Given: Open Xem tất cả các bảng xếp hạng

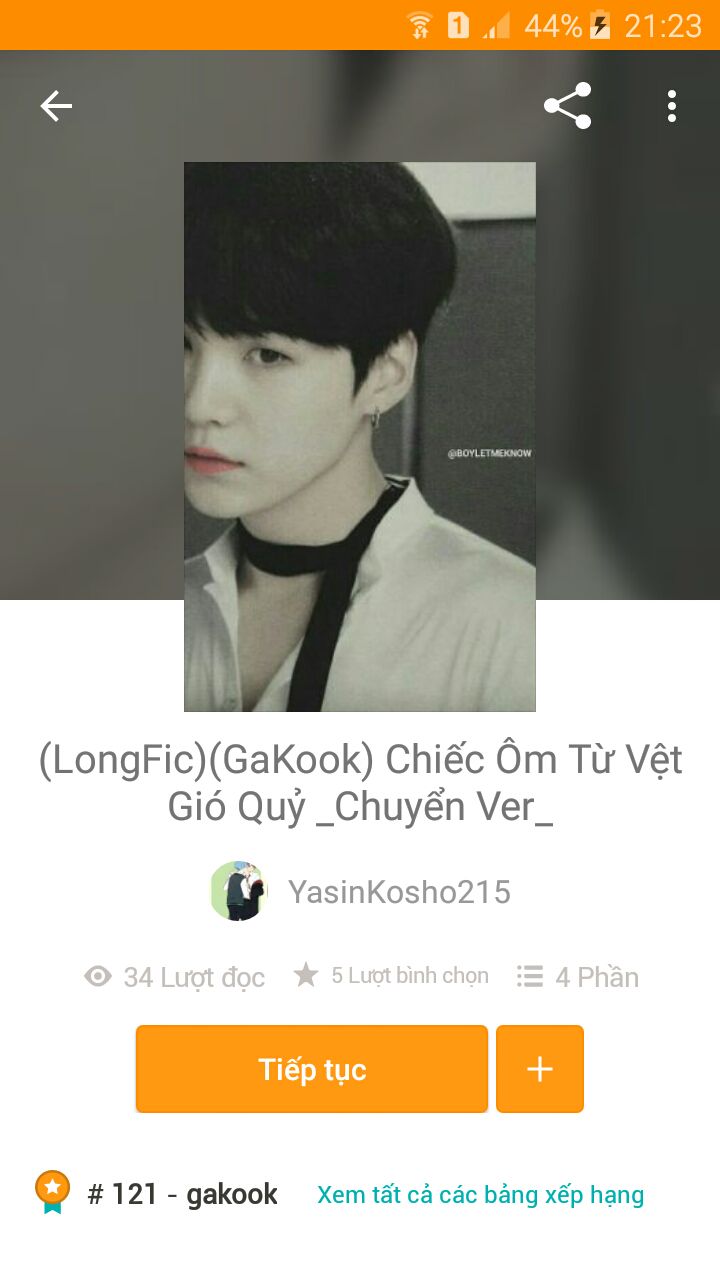Looking at the screenshot, I should click(x=480, y=1195).
